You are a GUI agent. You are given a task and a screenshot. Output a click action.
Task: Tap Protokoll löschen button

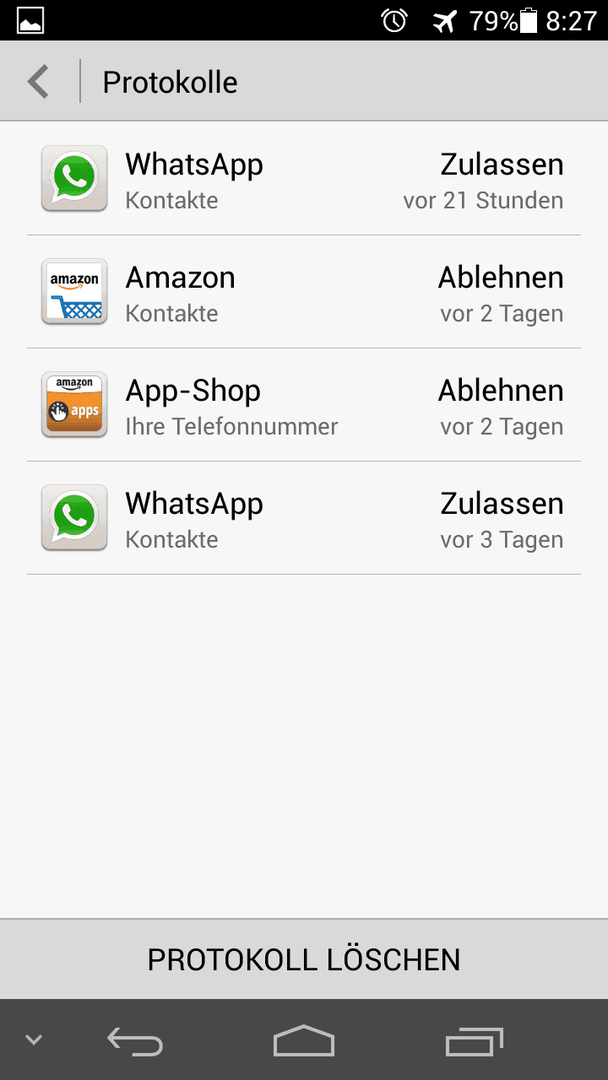pos(304,959)
